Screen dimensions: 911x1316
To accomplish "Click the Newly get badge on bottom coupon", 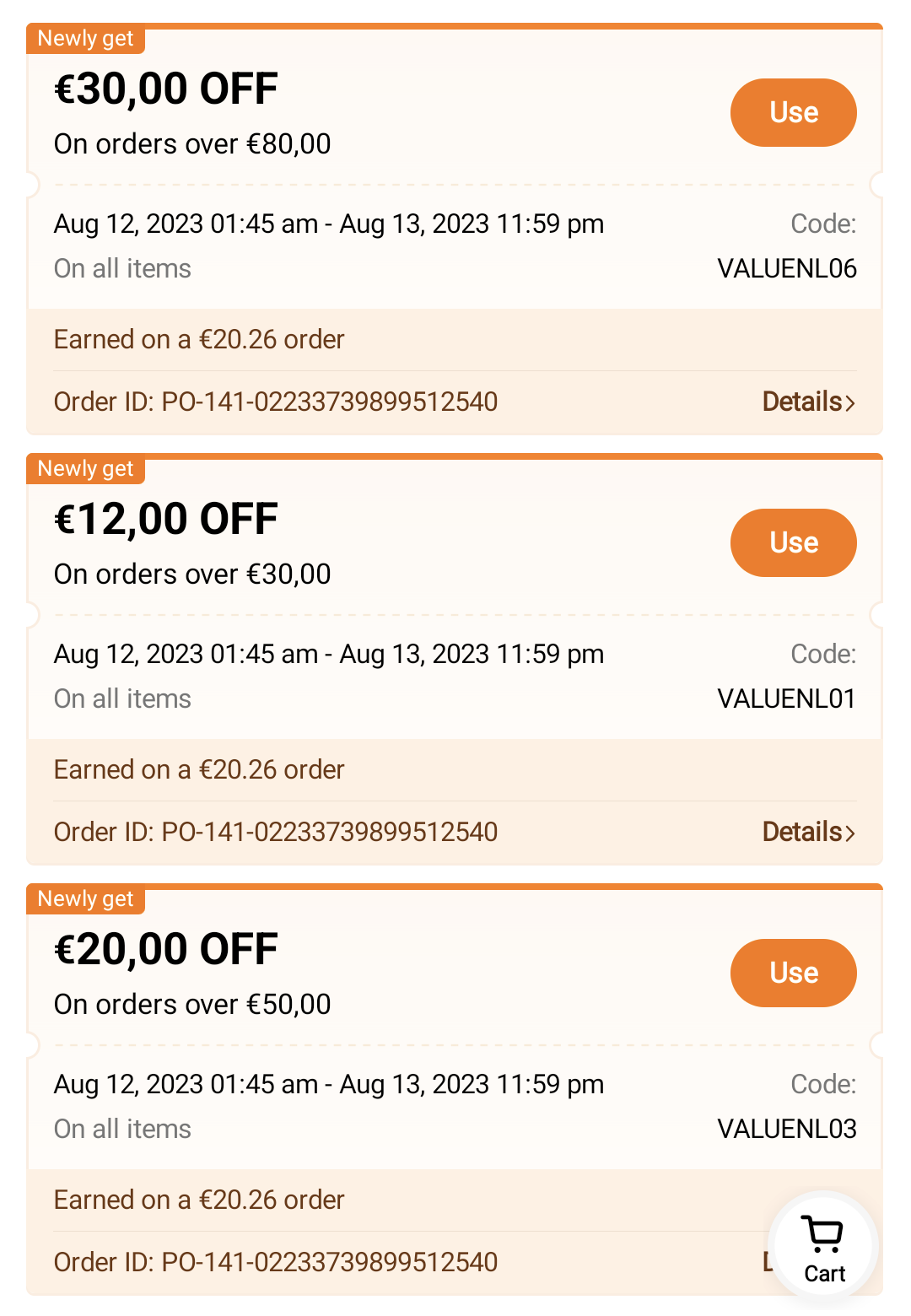I will tap(85, 899).
